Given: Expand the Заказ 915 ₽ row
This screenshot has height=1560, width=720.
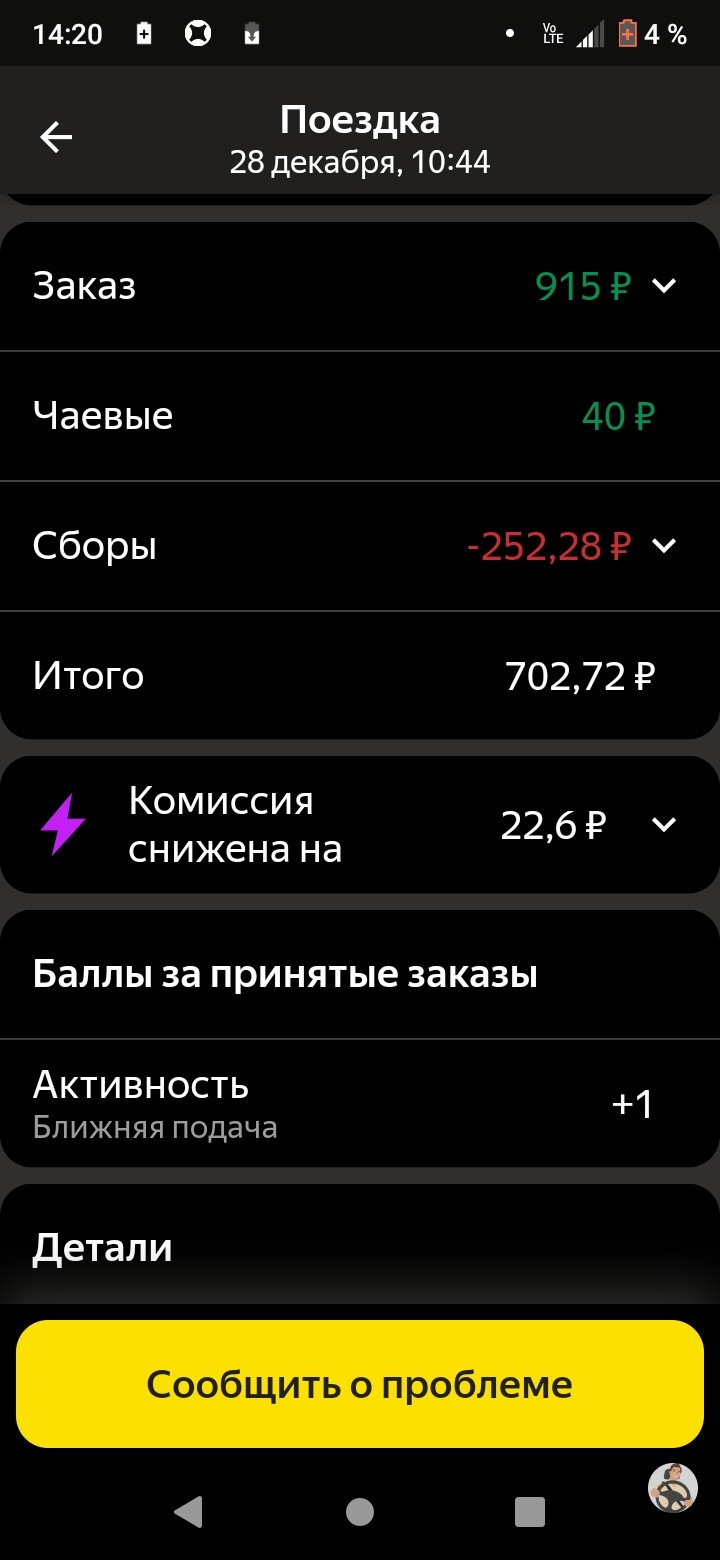Looking at the screenshot, I should tap(360, 286).
